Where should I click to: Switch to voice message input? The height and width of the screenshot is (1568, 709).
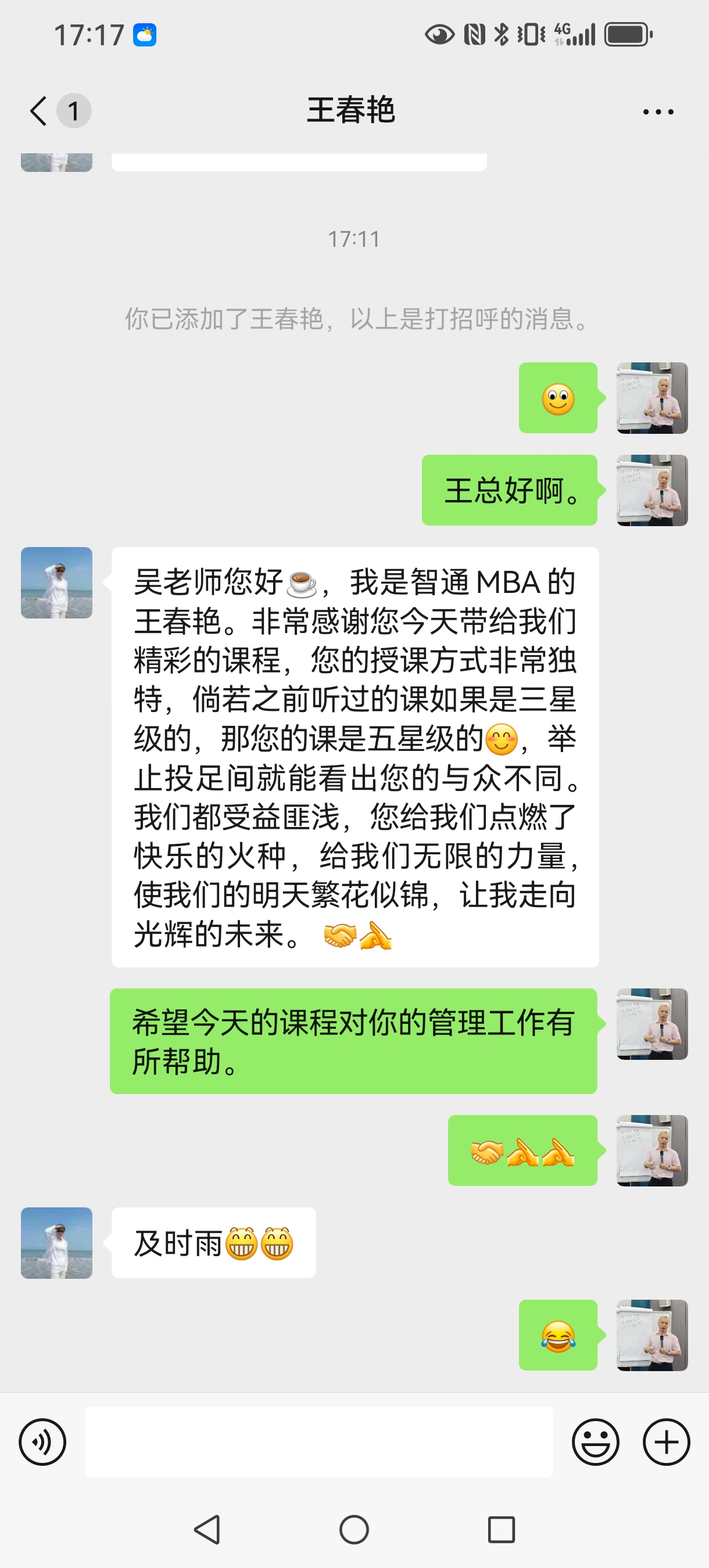coord(42,1441)
